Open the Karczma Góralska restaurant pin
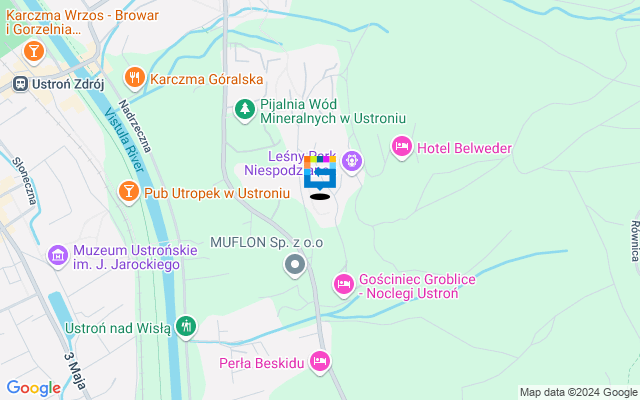This screenshot has height=400, width=640. pos(134,78)
